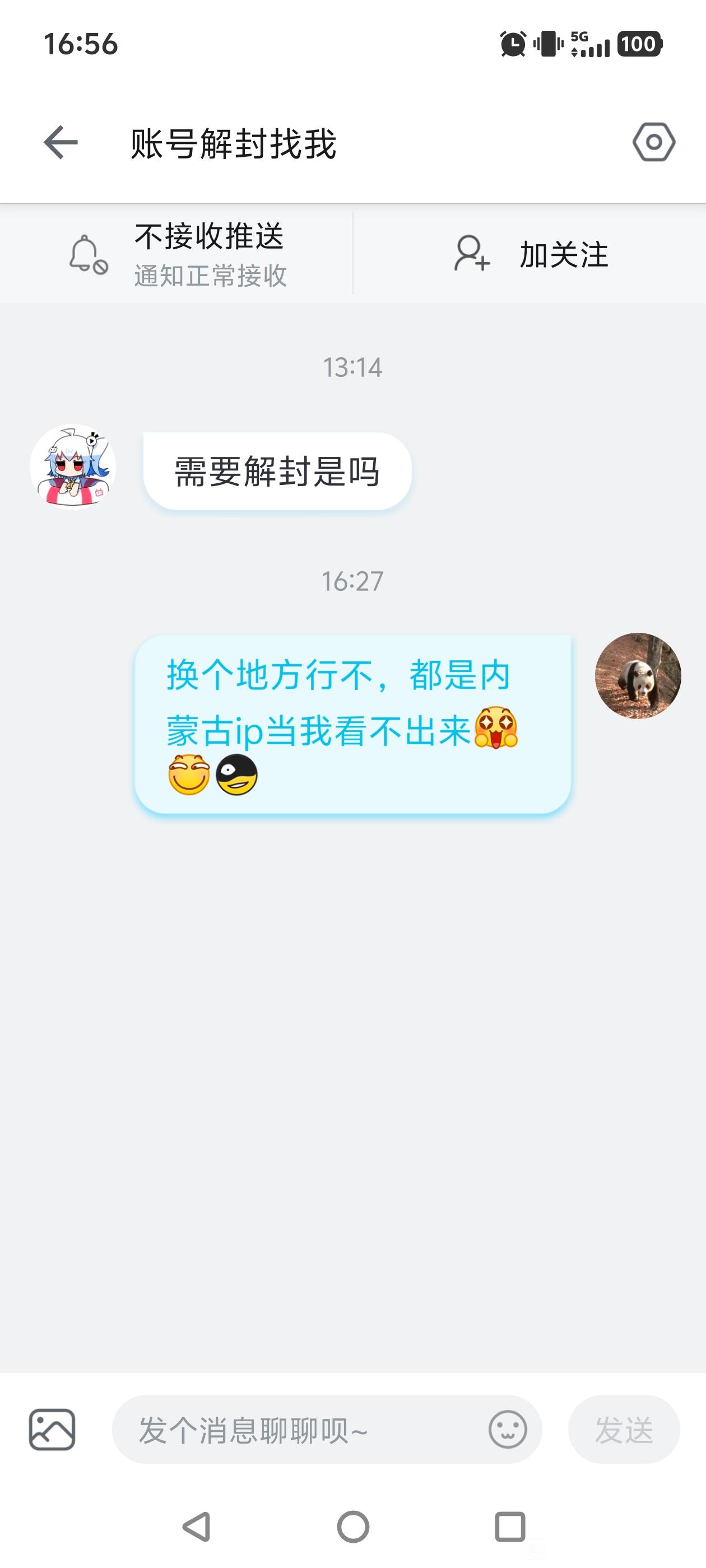Image resolution: width=706 pixels, height=1568 pixels.
Task: Go to the system home screen
Action: (x=354, y=1527)
